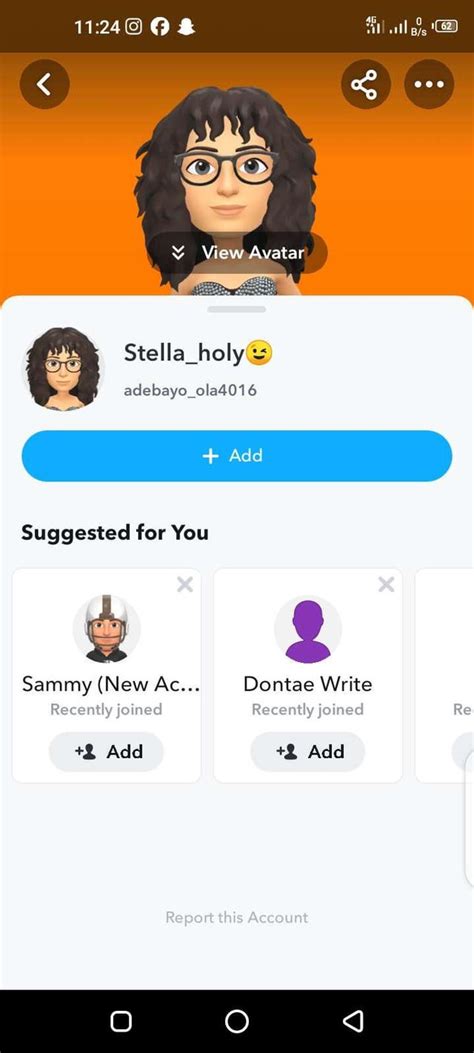Screen dimensions: 474x1053
Task: Go to the system home screen
Action: click(237, 1021)
